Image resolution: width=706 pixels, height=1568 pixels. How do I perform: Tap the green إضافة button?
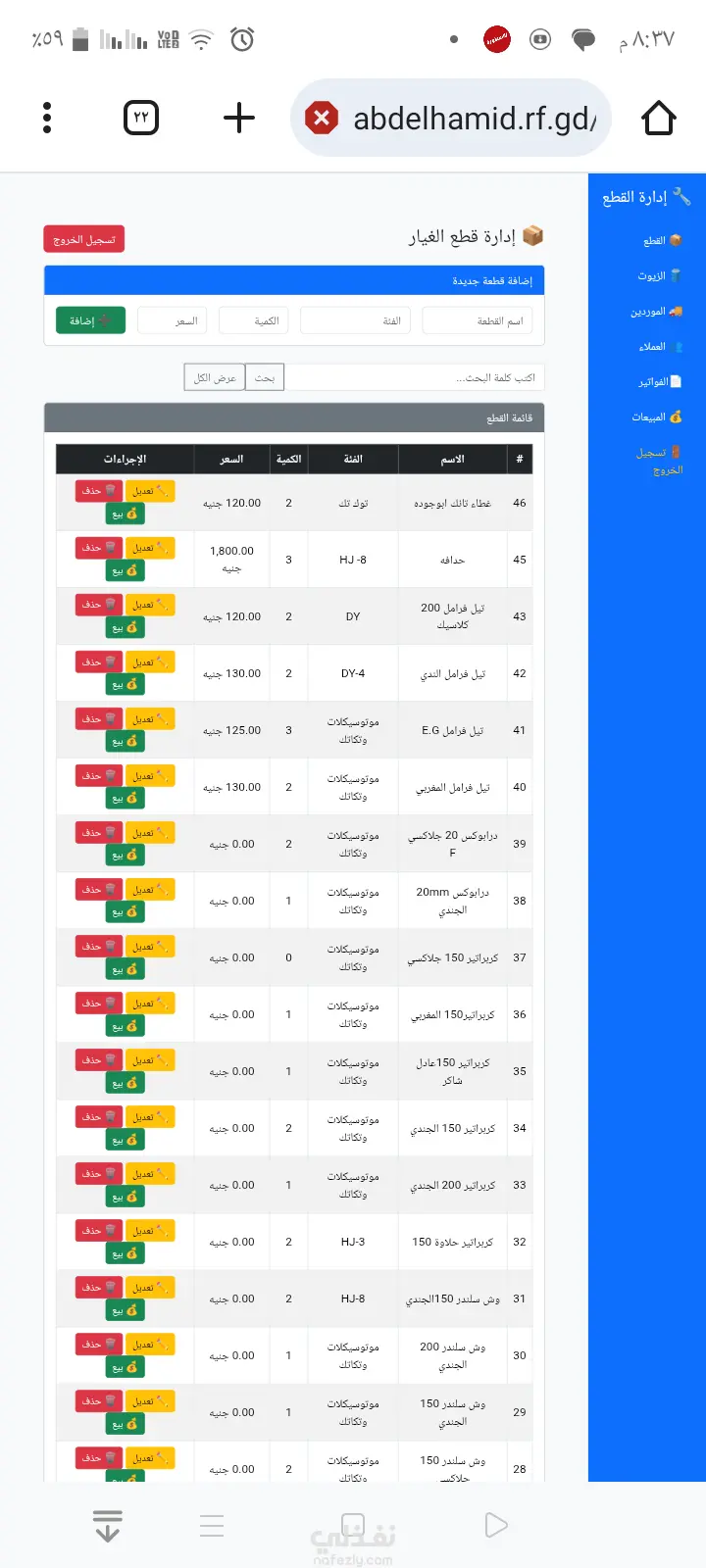coord(91,320)
